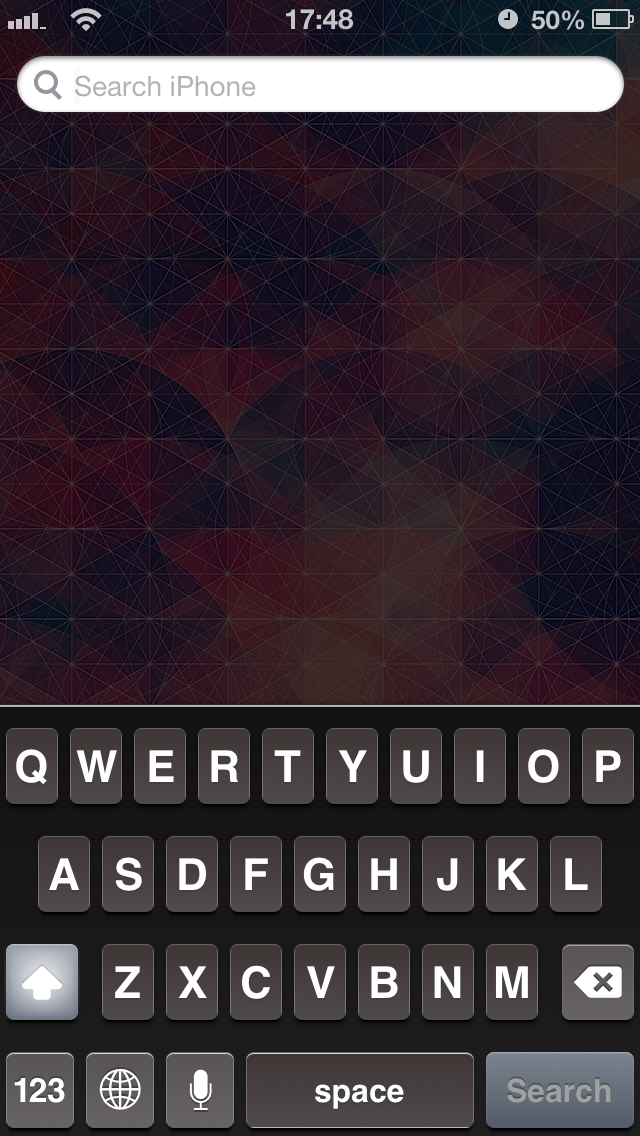
Task: Toggle the shift key
Action: [x=41, y=982]
